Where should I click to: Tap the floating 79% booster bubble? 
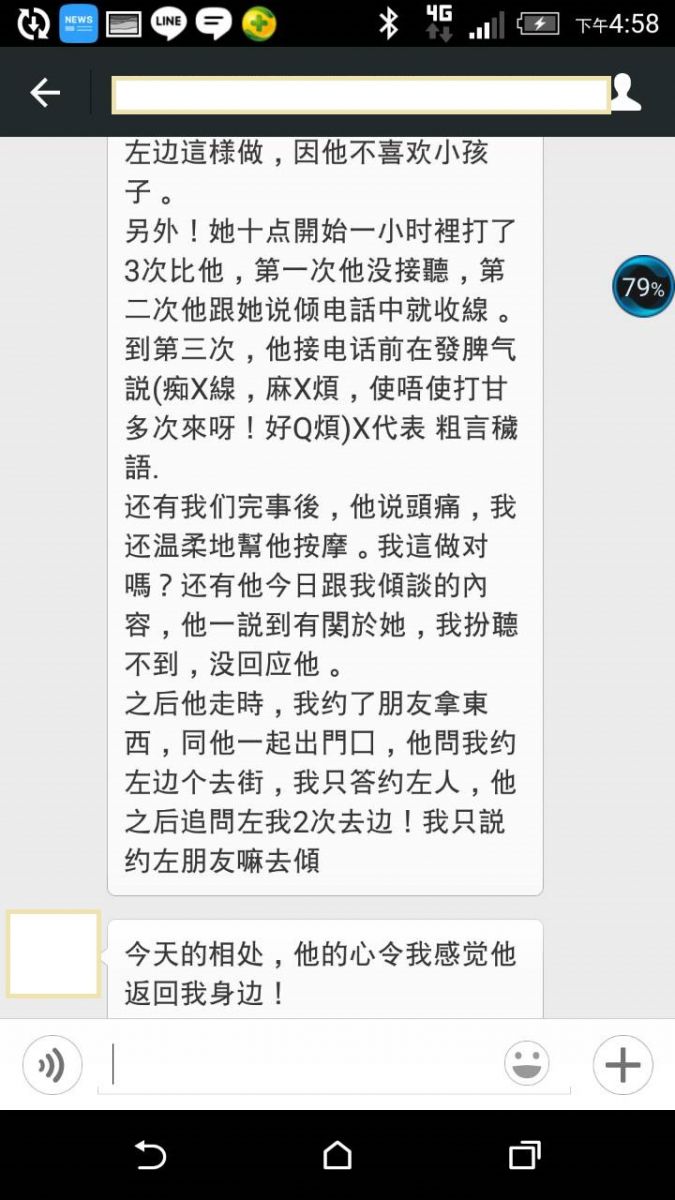[x=643, y=287]
